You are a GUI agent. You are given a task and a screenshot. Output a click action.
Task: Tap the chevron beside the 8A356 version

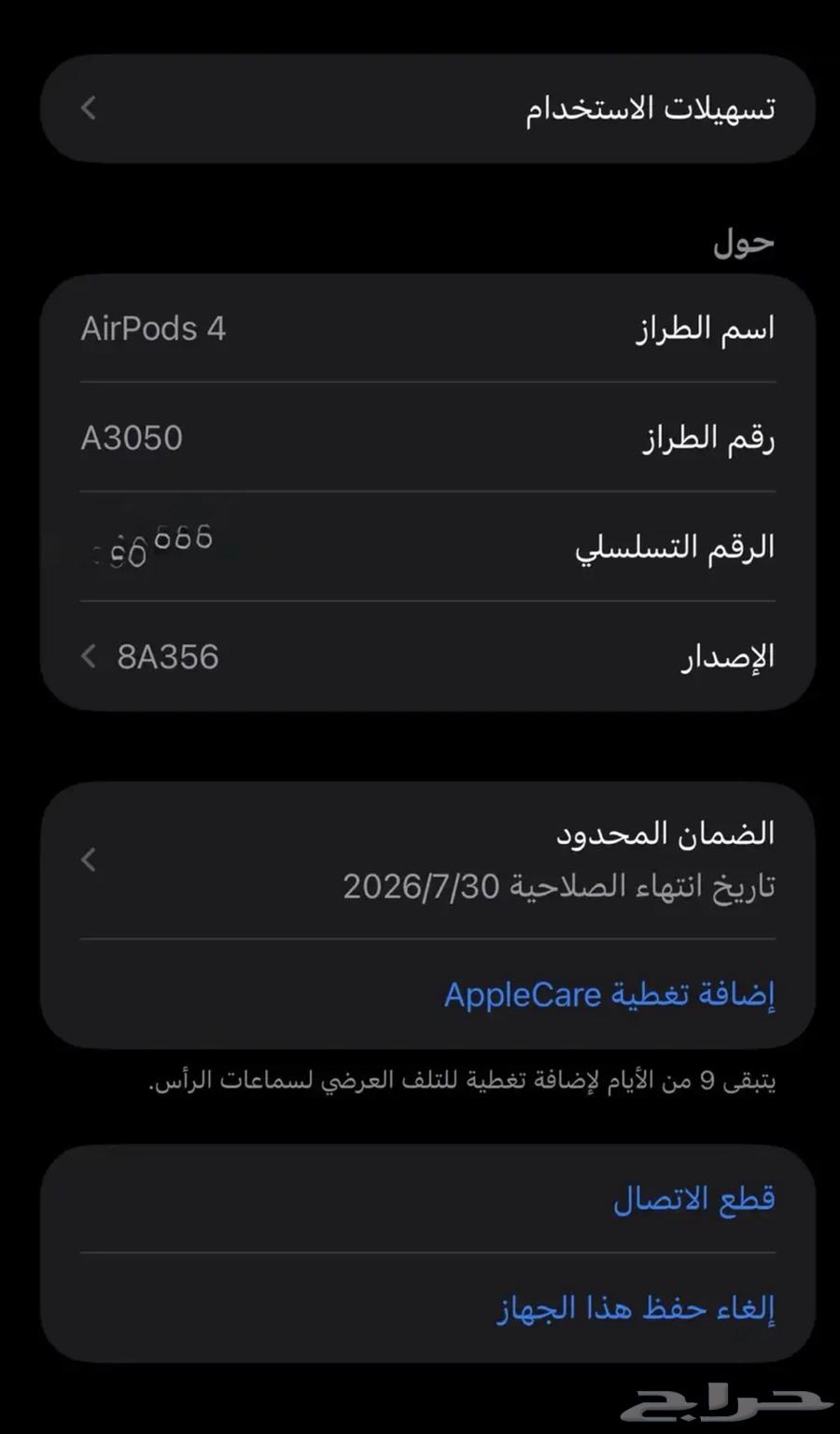89,656
